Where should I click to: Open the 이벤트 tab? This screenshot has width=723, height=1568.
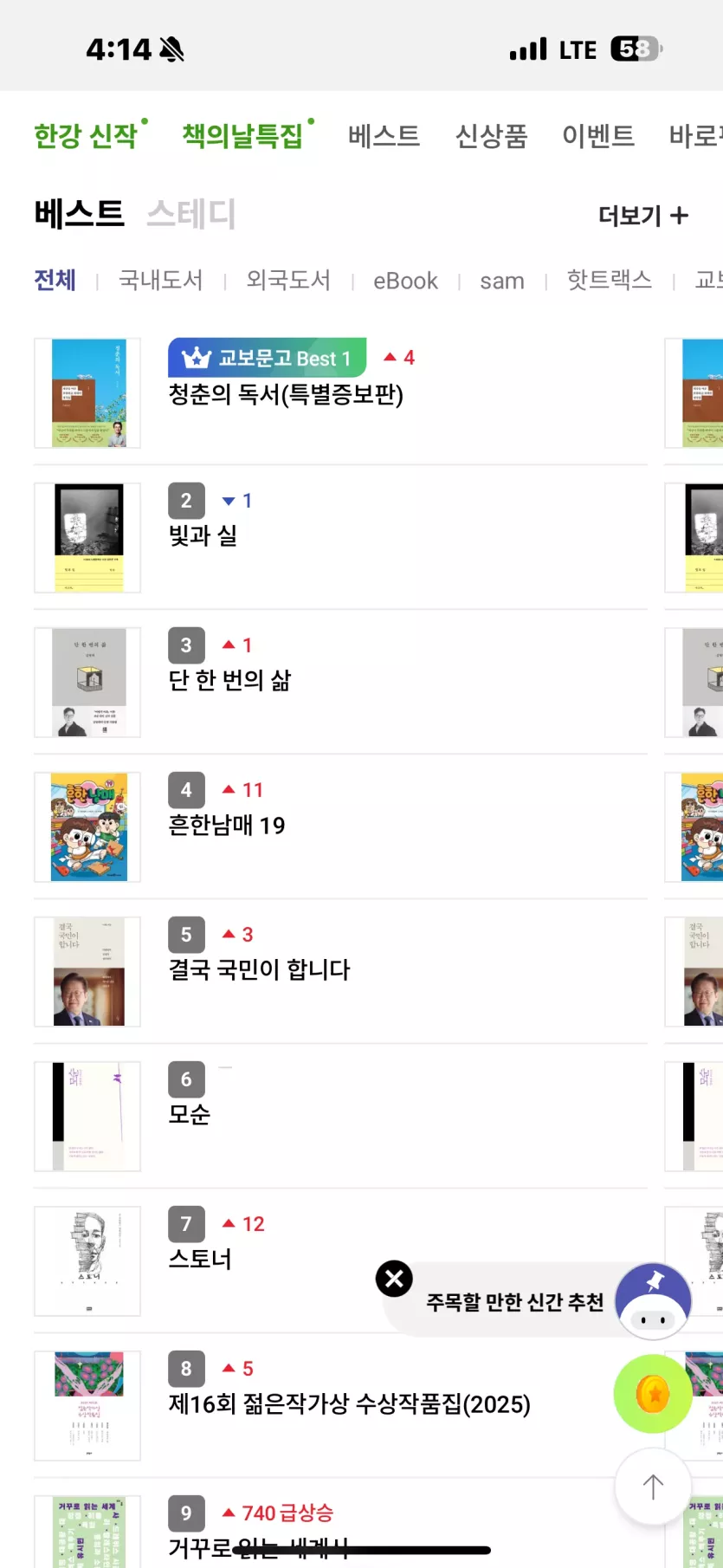[x=598, y=136]
